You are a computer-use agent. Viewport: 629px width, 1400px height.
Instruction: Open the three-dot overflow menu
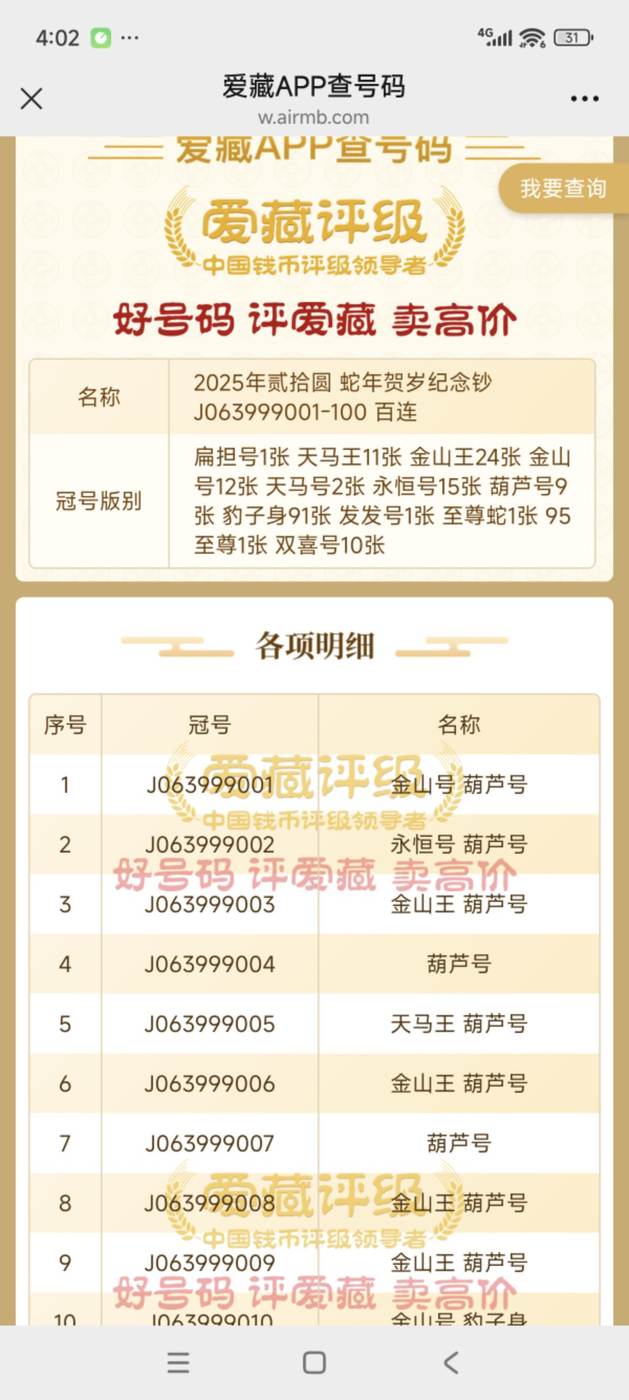coord(584,98)
